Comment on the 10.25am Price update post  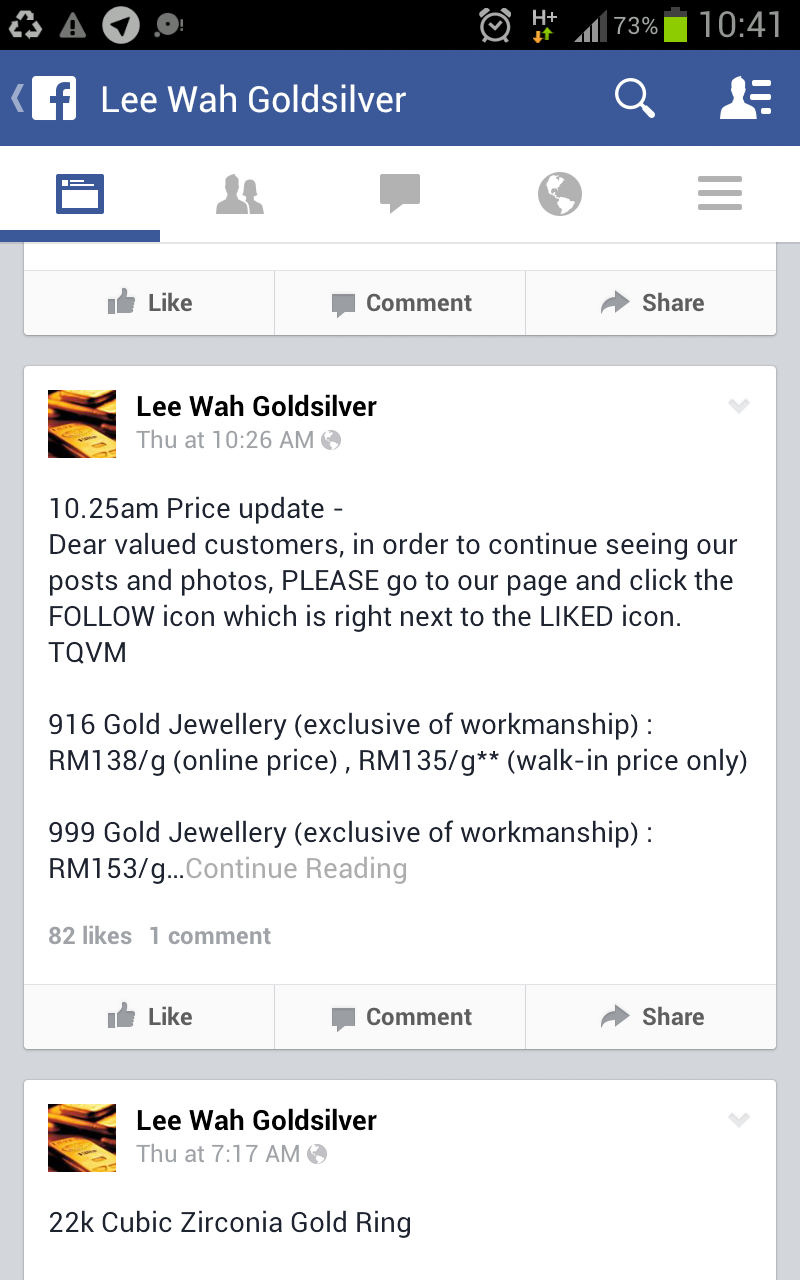pyautogui.click(x=400, y=1017)
